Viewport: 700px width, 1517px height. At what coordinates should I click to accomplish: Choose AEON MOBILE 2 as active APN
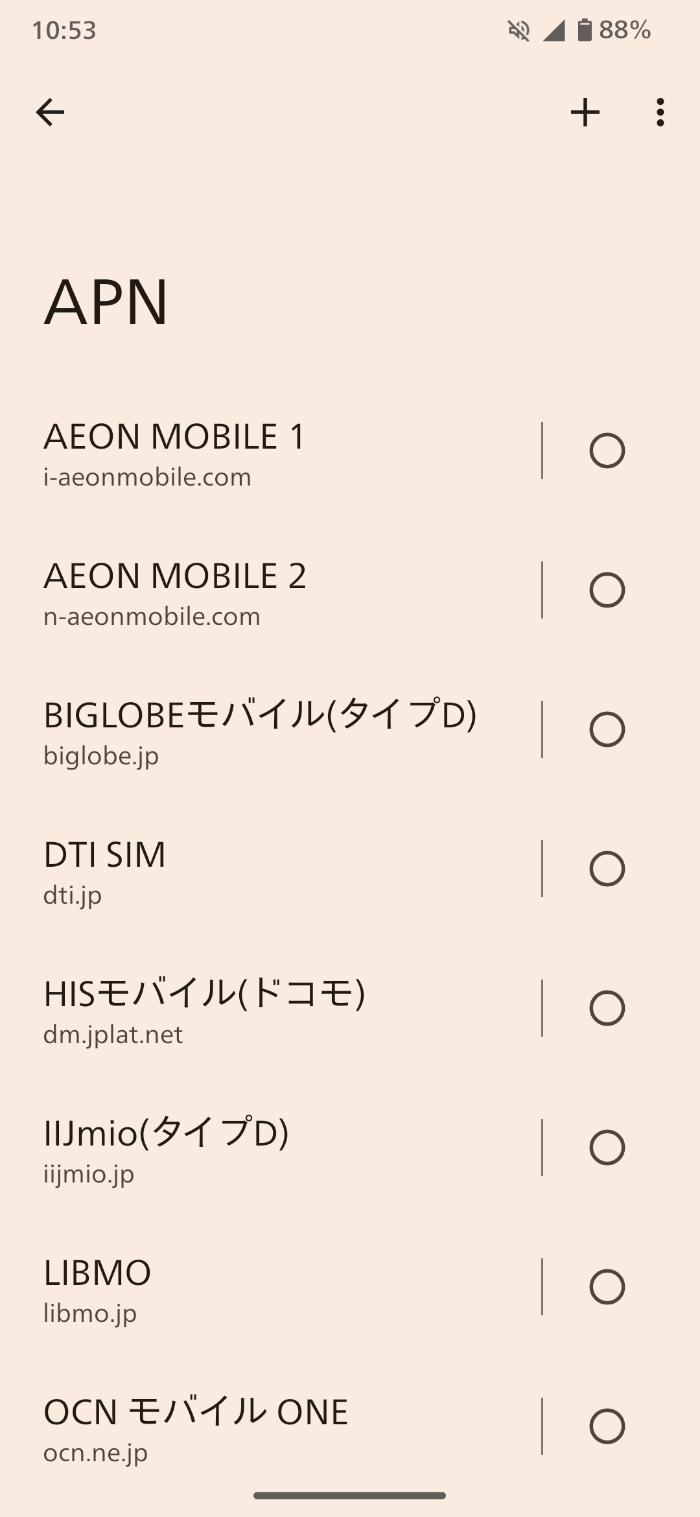tap(607, 590)
